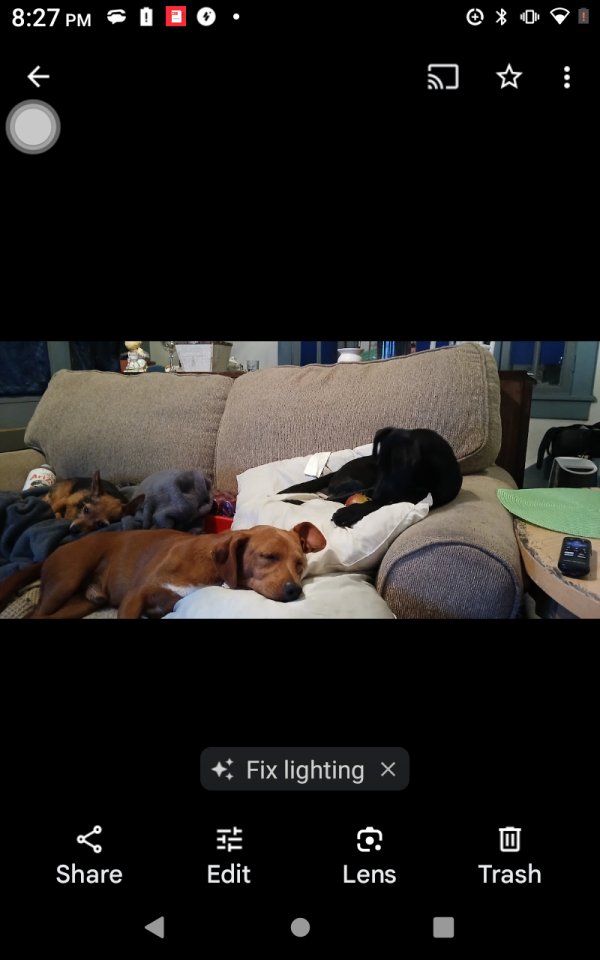The image size is (600, 960).
Task: Apply the Fix lighting suggestion
Action: (288, 769)
